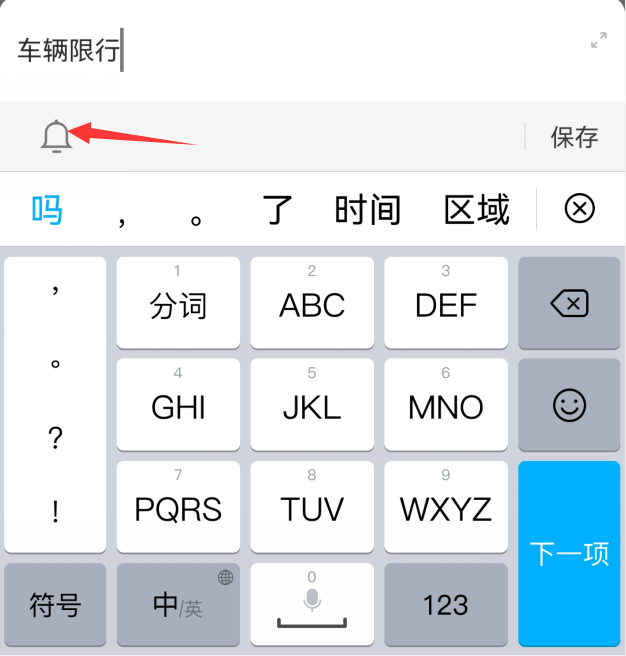Tap the WXYZ key
The image size is (626, 656).
point(445,507)
